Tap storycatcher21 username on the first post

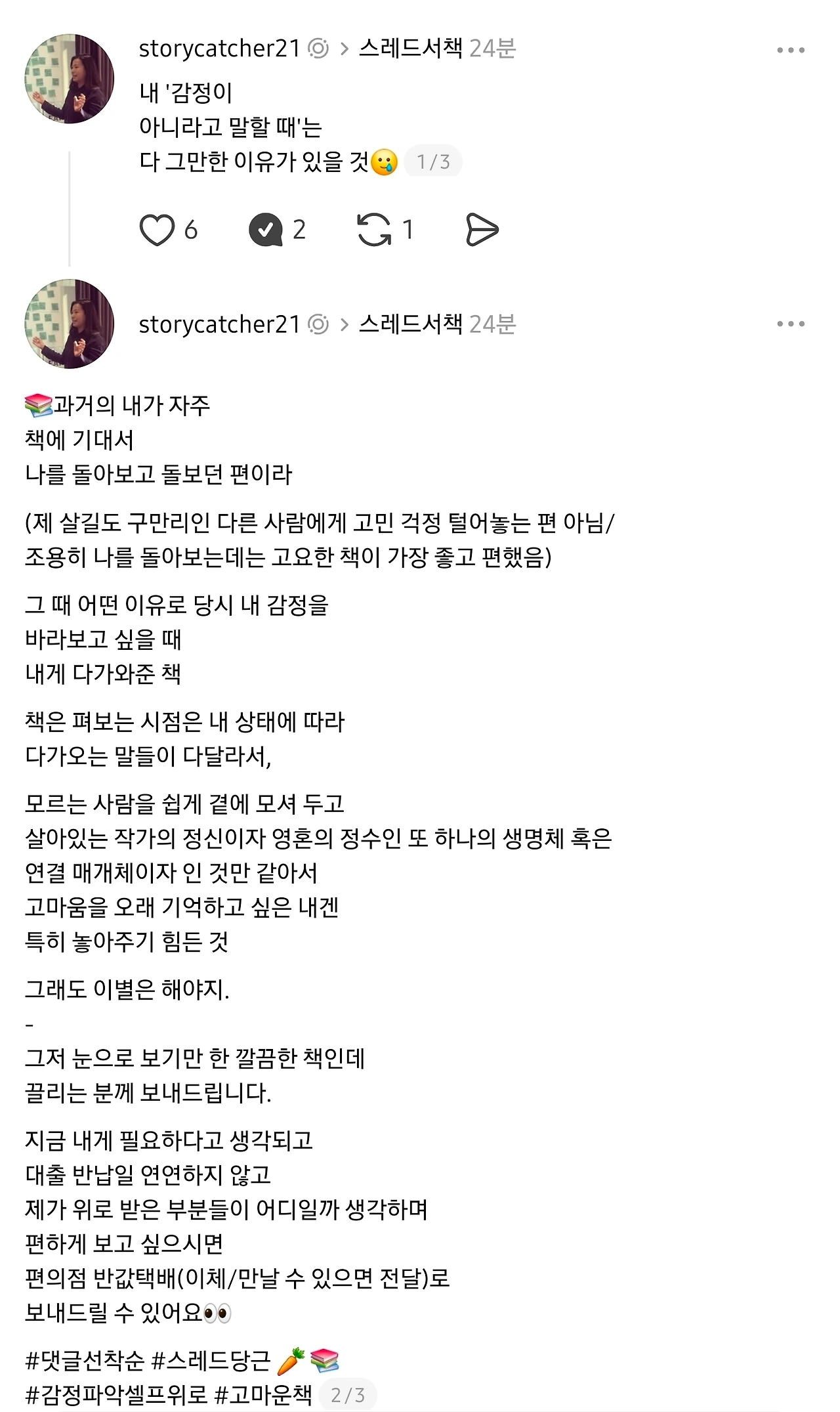click(219, 49)
